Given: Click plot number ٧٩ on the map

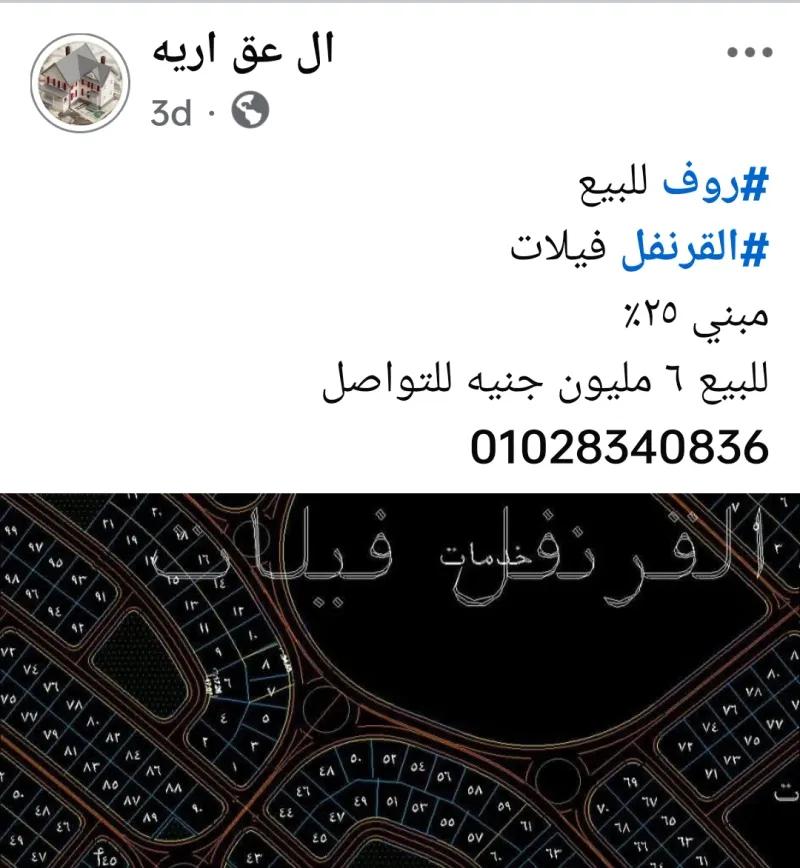Looking at the screenshot, I should (x=51, y=735).
